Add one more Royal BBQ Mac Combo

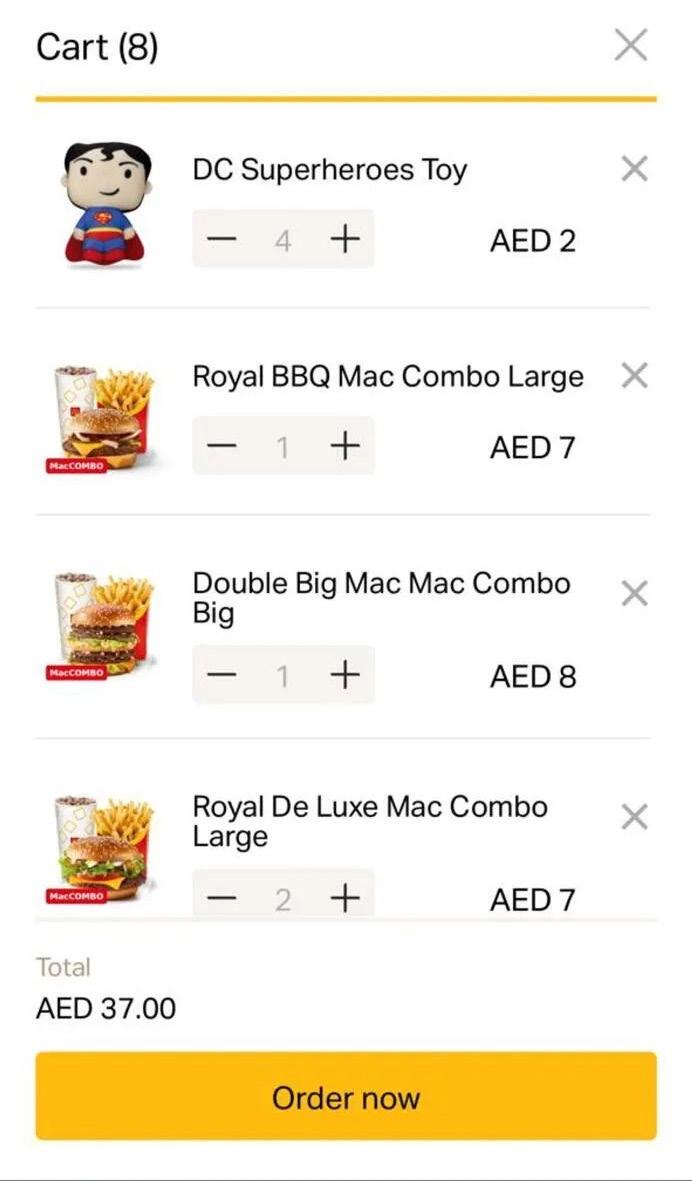pyautogui.click(x=344, y=447)
